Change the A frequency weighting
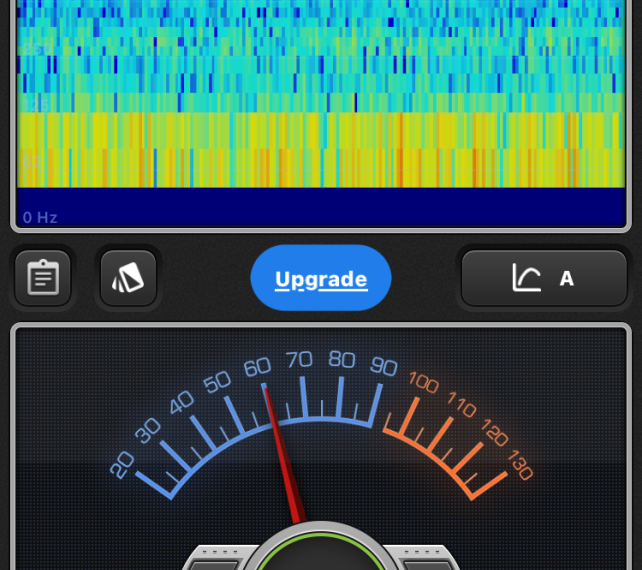642x570 pixels. pos(543,278)
